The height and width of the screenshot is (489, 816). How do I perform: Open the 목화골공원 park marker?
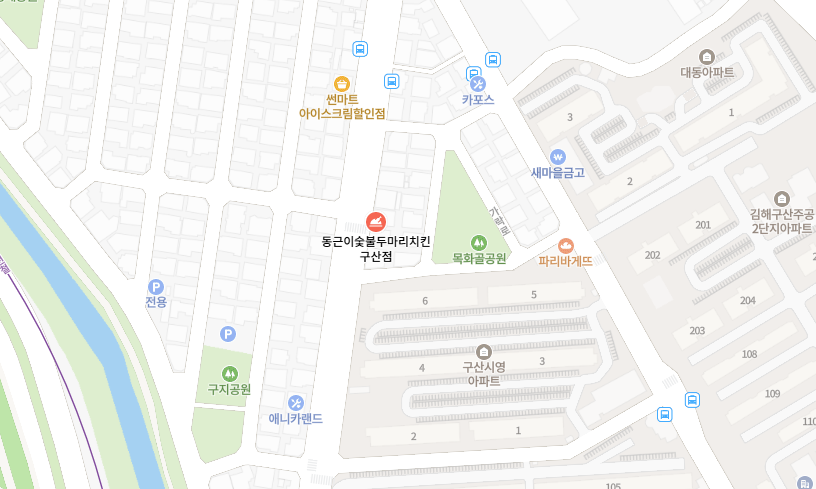pos(479,242)
